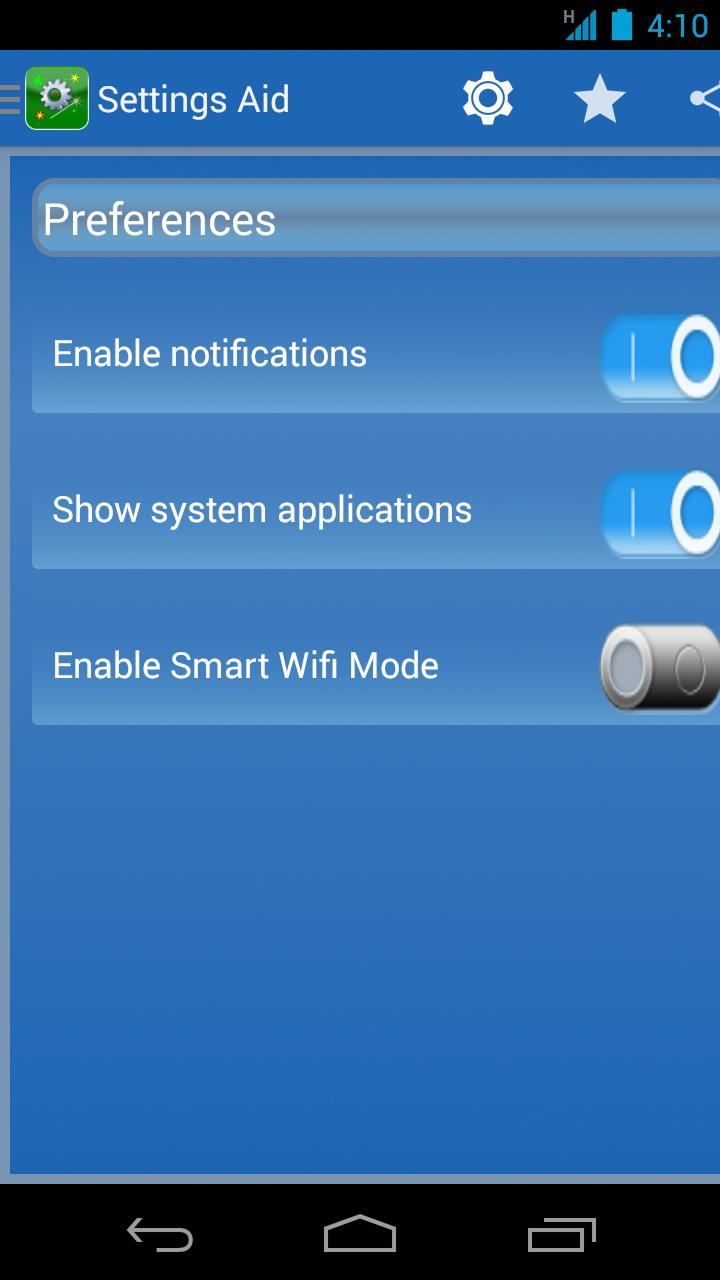Image resolution: width=720 pixels, height=1280 pixels.
Task: Go back using the system back button
Action: [x=160, y=1236]
